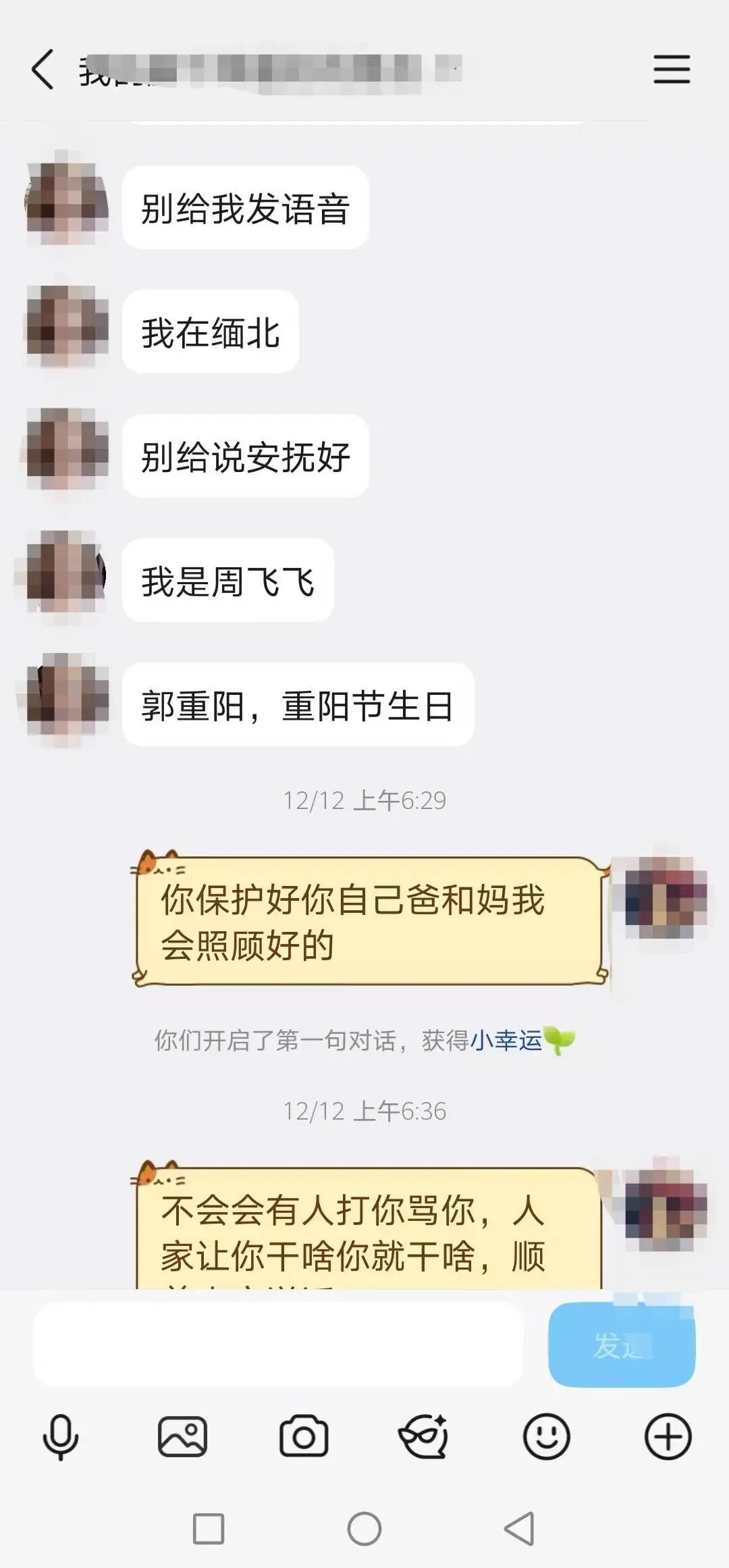Open the photo gallery picker
The width and height of the screenshot is (729, 1568).
182,1436
